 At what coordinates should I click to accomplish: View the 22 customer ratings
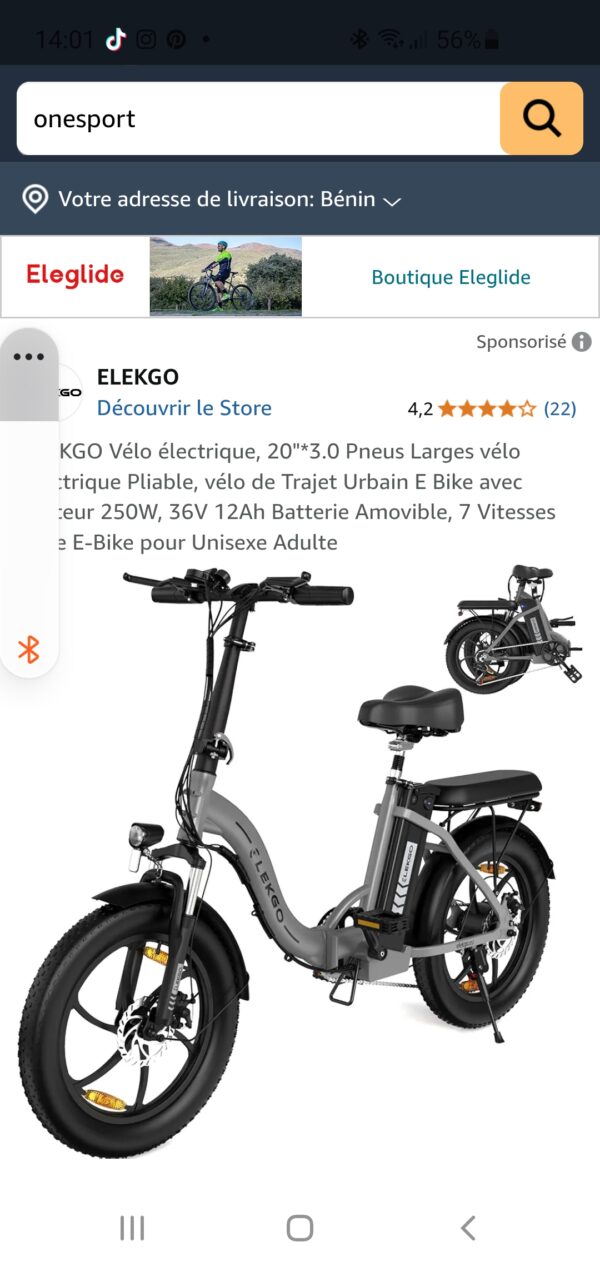pos(560,408)
